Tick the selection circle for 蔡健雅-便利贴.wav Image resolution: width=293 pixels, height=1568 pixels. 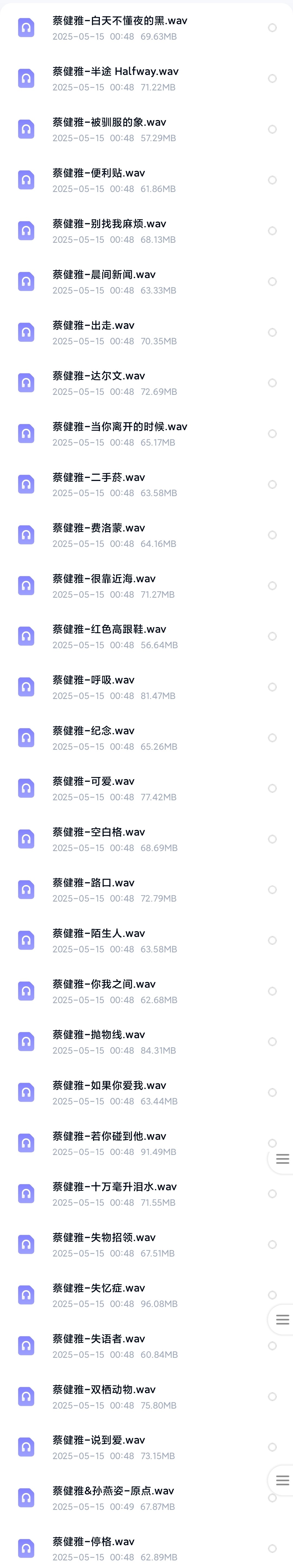(272, 180)
